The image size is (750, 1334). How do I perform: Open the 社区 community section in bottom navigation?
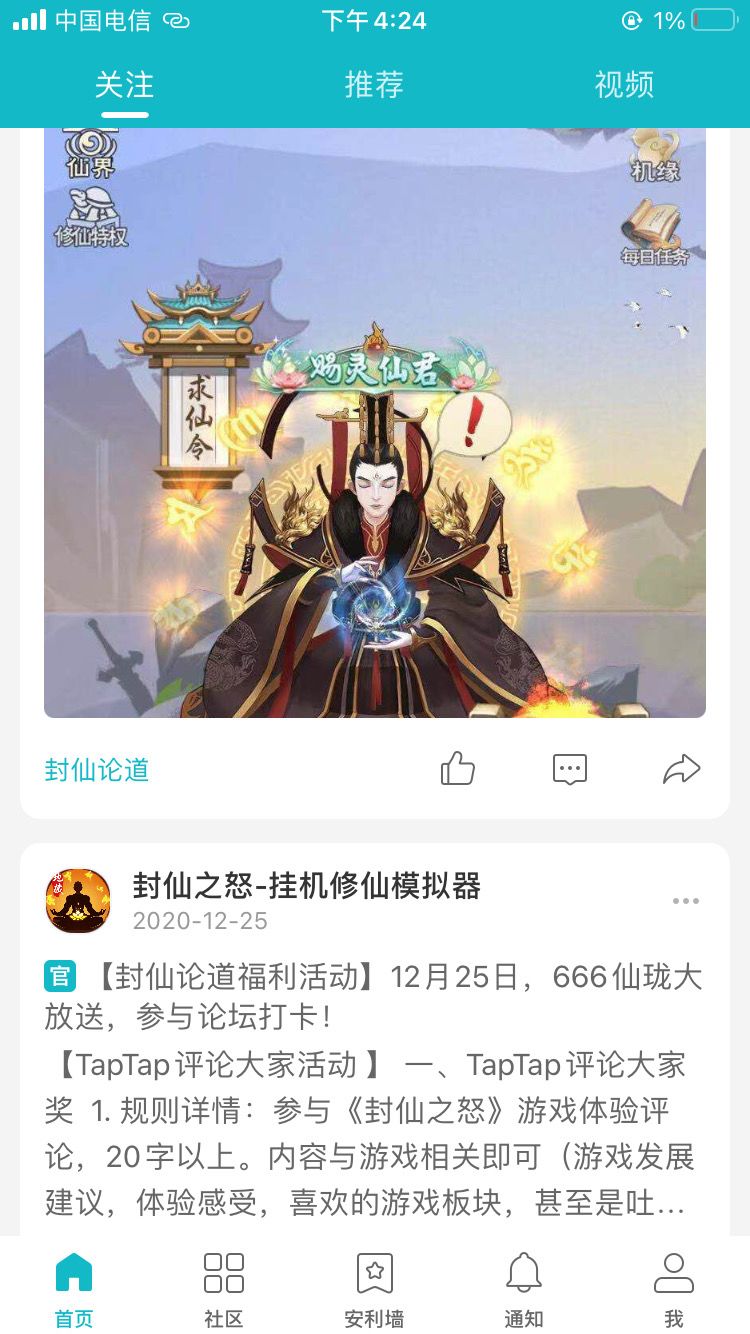pos(223,1285)
